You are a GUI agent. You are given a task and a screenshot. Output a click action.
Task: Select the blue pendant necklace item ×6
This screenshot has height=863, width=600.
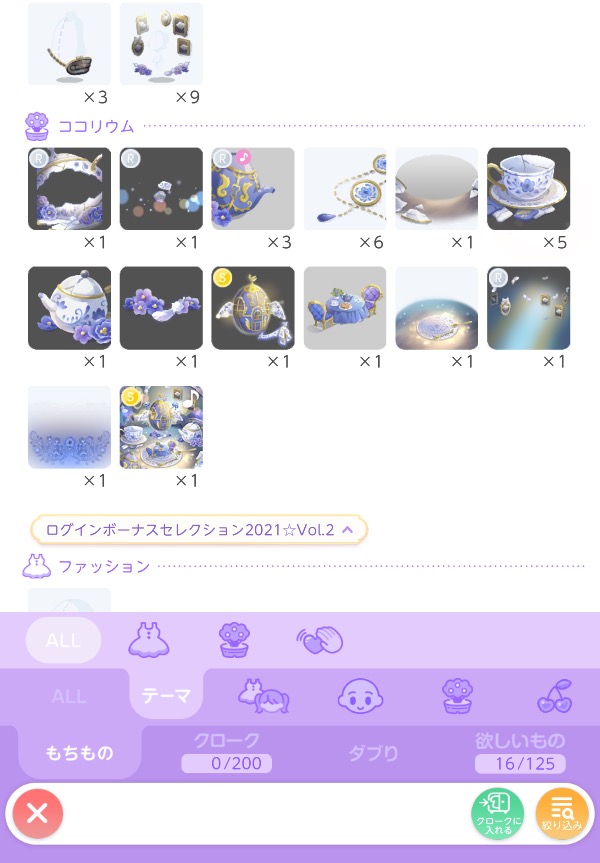(x=345, y=189)
